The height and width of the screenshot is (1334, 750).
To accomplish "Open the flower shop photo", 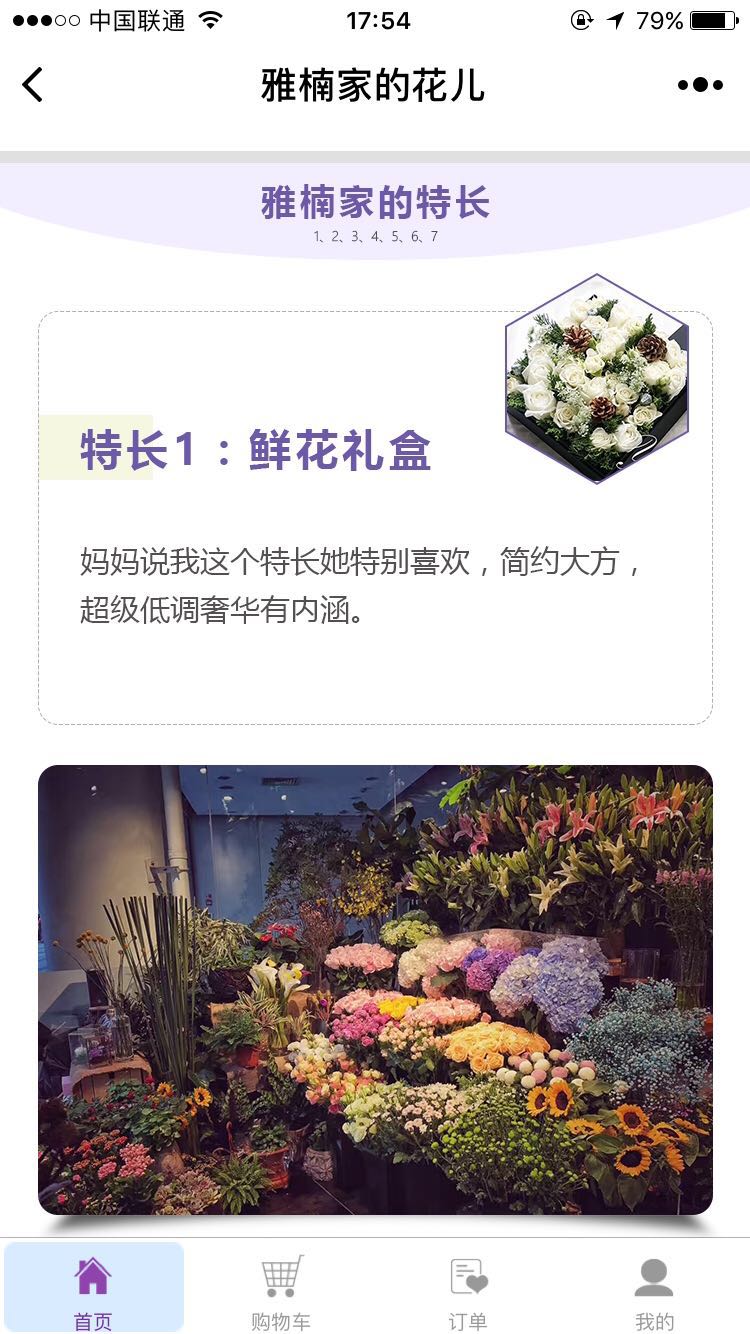I will pos(375,990).
